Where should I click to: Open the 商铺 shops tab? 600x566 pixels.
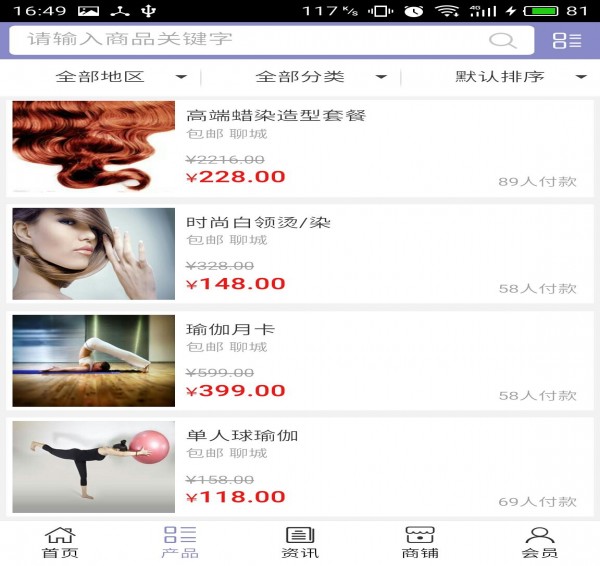click(x=420, y=542)
